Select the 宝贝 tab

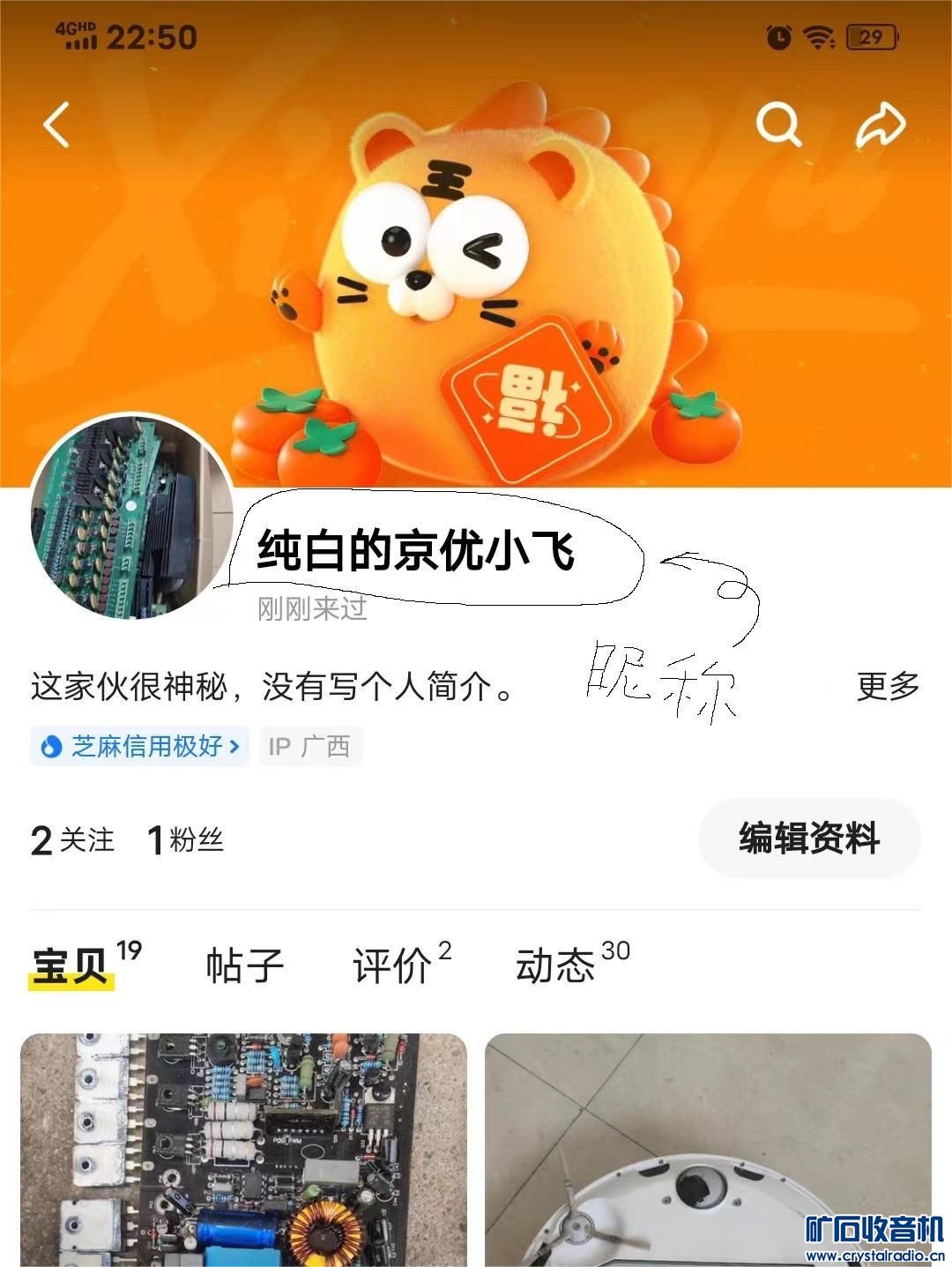click(71, 965)
